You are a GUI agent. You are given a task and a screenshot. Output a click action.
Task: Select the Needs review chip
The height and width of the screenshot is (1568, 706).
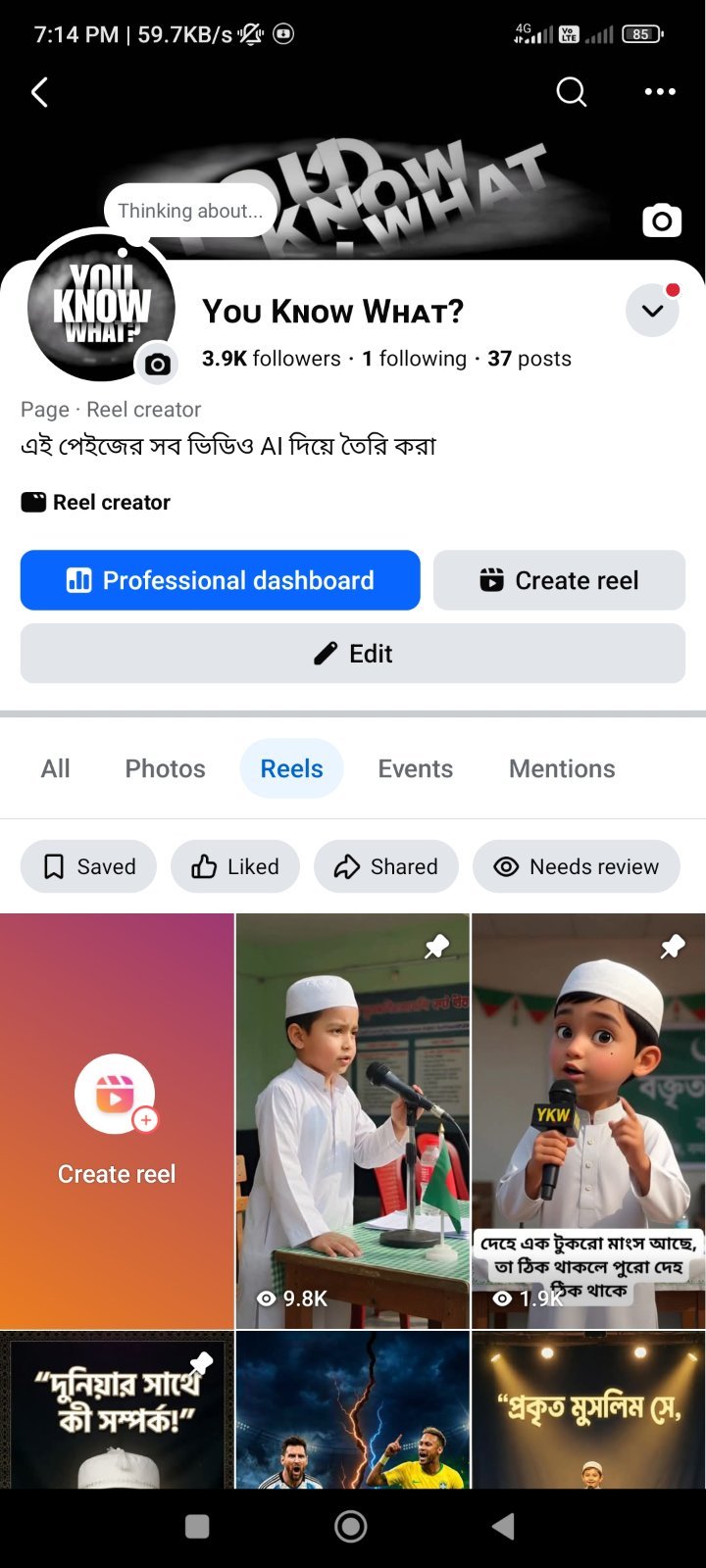pyautogui.click(x=577, y=866)
